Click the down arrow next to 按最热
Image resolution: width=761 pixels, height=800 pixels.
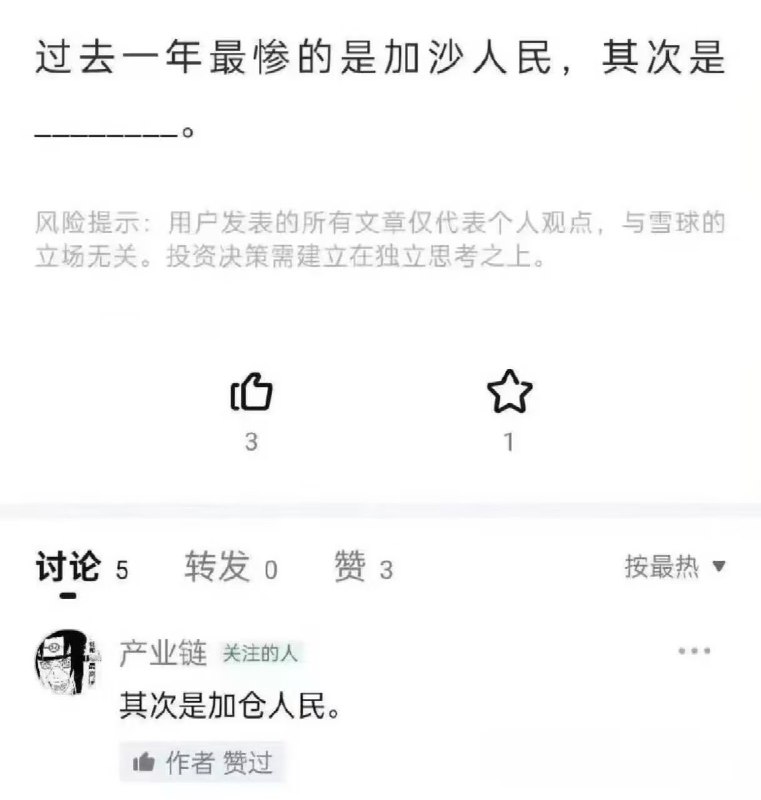pyautogui.click(x=716, y=565)
